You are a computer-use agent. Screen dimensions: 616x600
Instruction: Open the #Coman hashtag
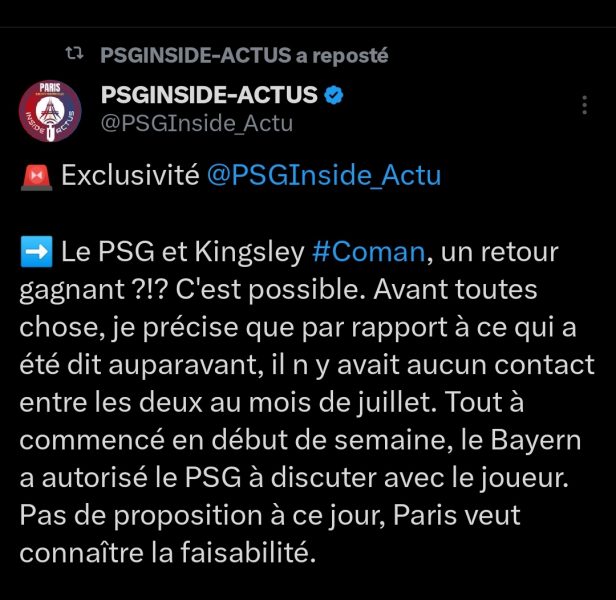click(x=365, y=251)
